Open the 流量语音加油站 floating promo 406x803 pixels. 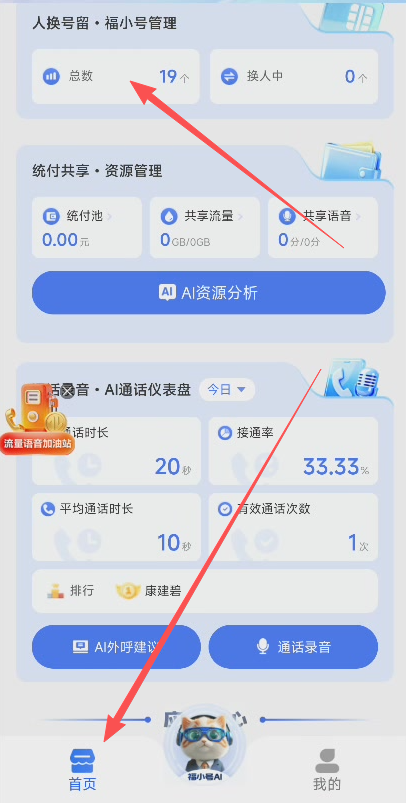pos(37,420)
